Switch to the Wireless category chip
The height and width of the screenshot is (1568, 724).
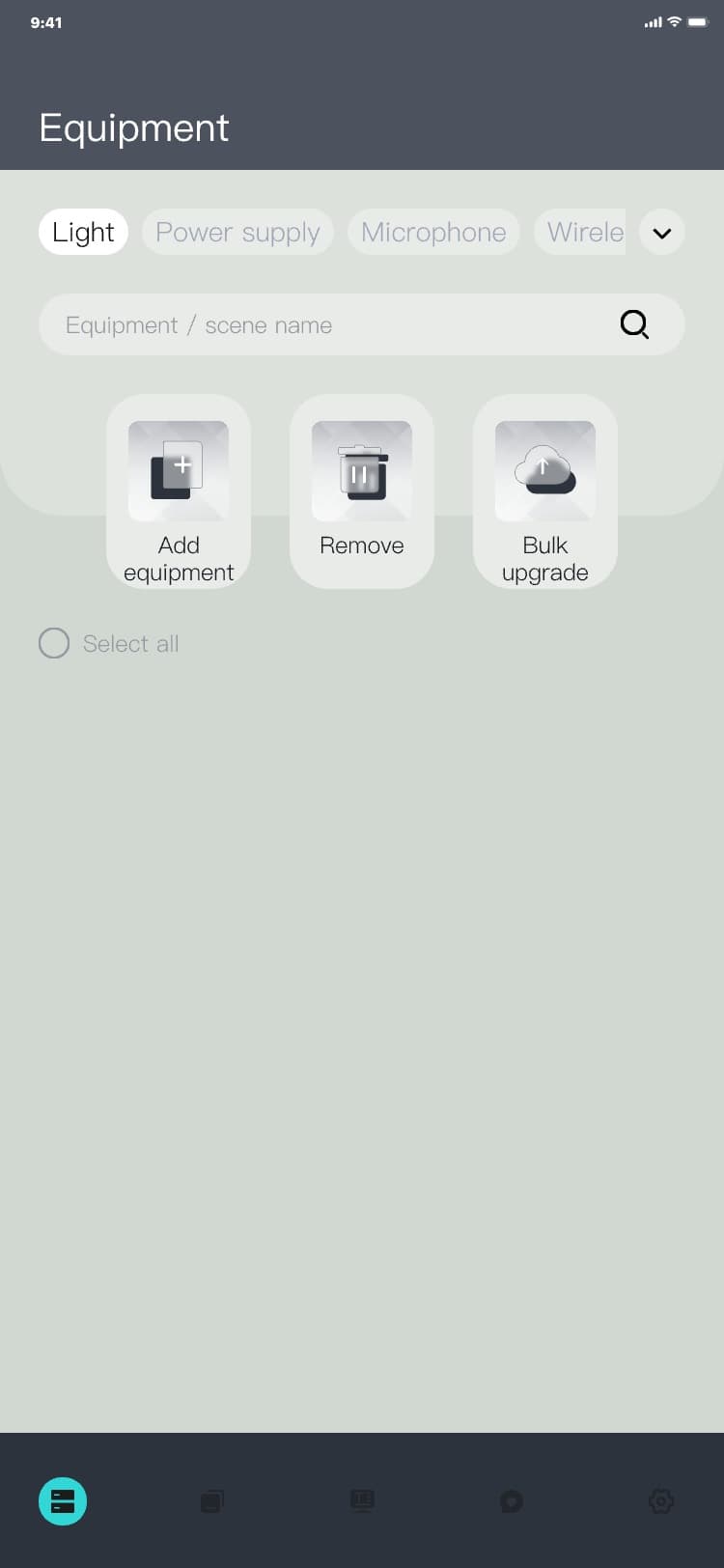[x=582, y=232]
